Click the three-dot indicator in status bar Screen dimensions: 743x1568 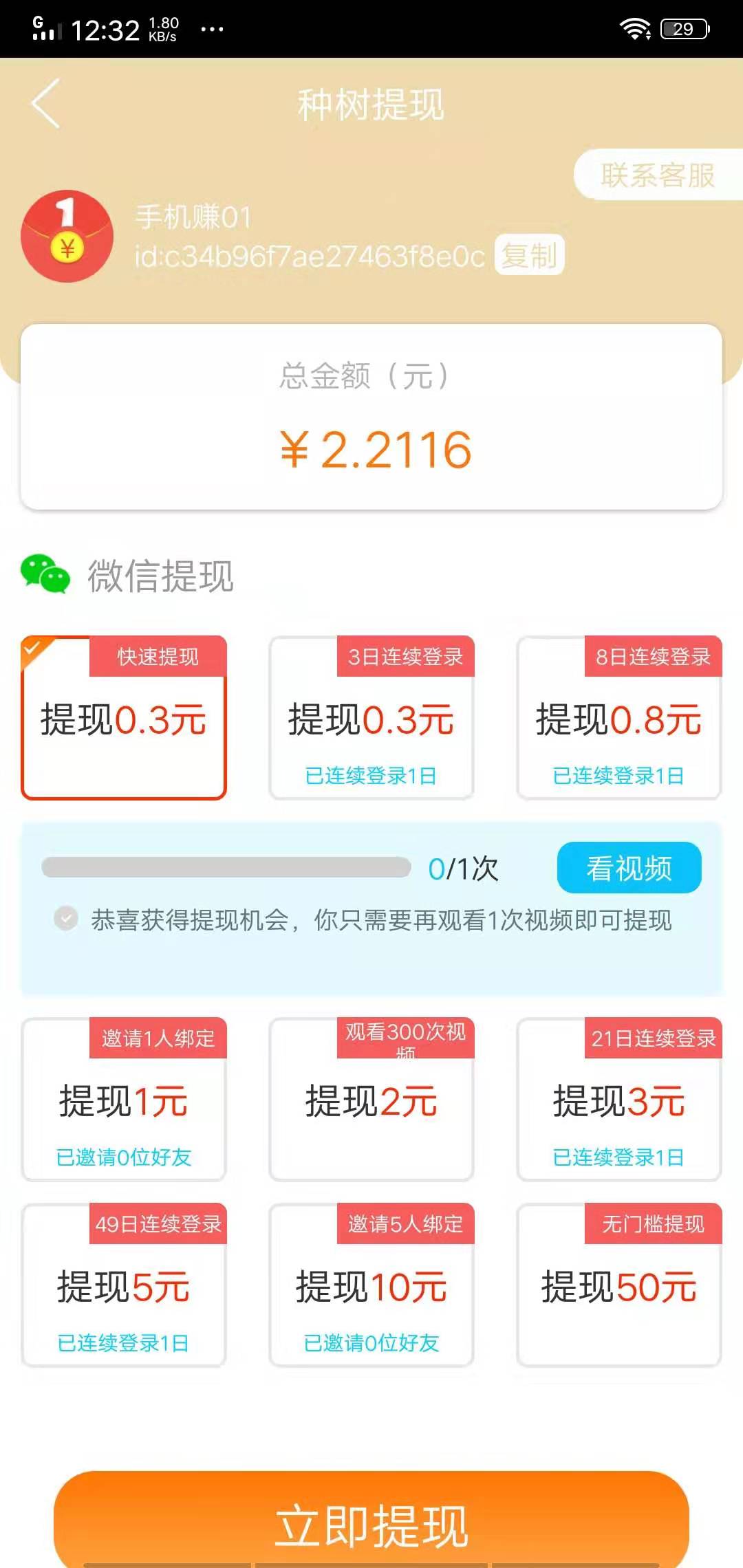tap(213, 29)
